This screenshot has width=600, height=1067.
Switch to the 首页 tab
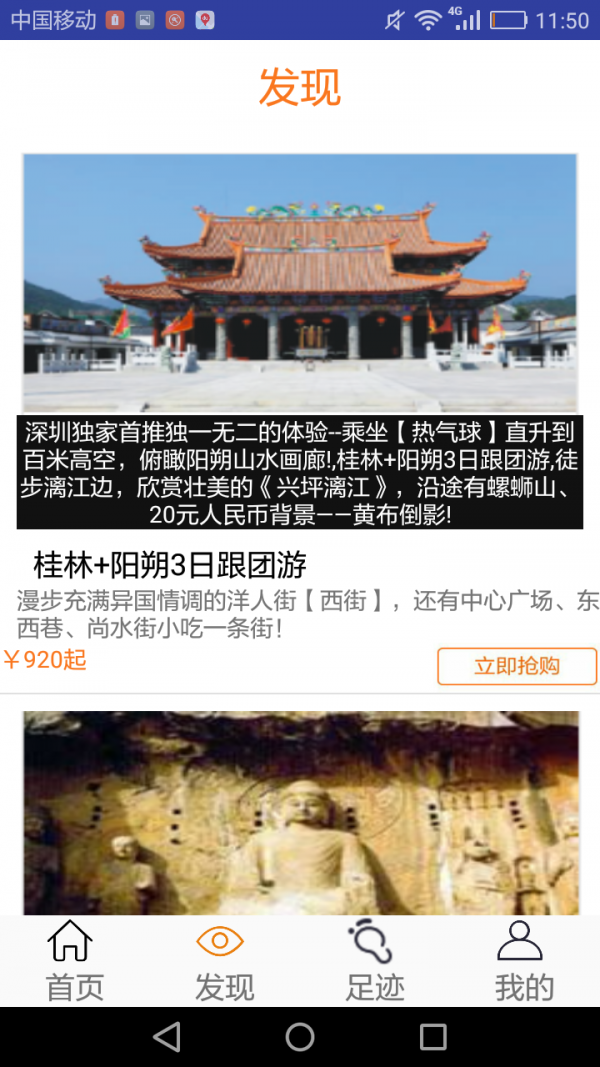coord(75,961)
